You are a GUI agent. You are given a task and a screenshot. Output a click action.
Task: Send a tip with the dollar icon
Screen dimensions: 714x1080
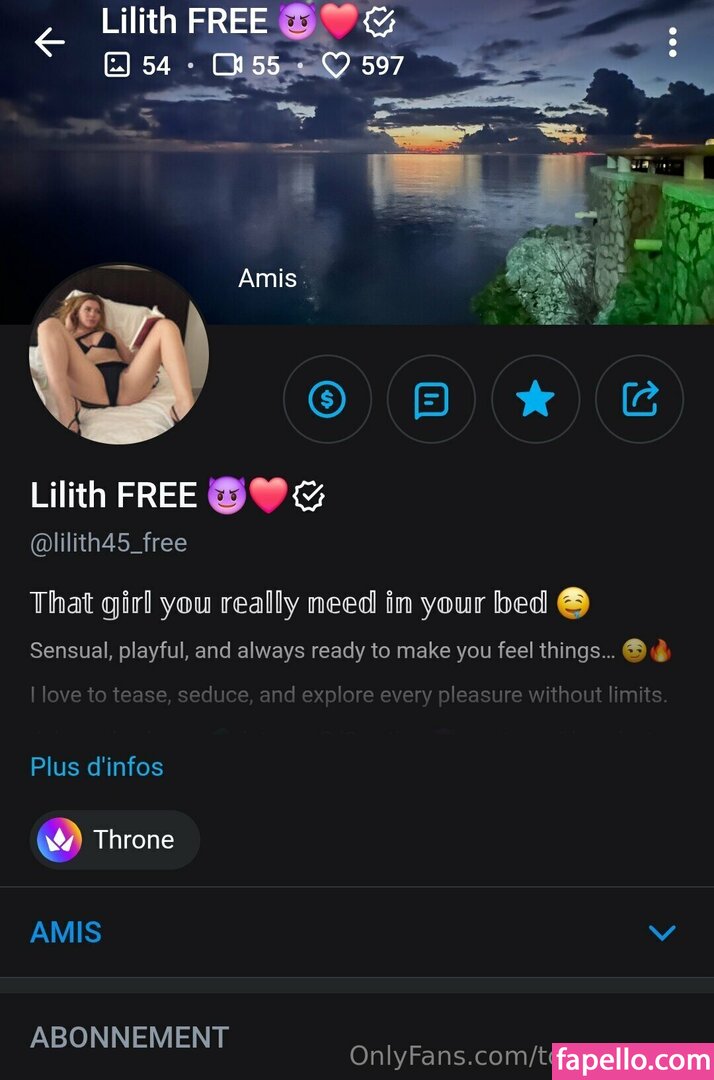coord(327,400)
